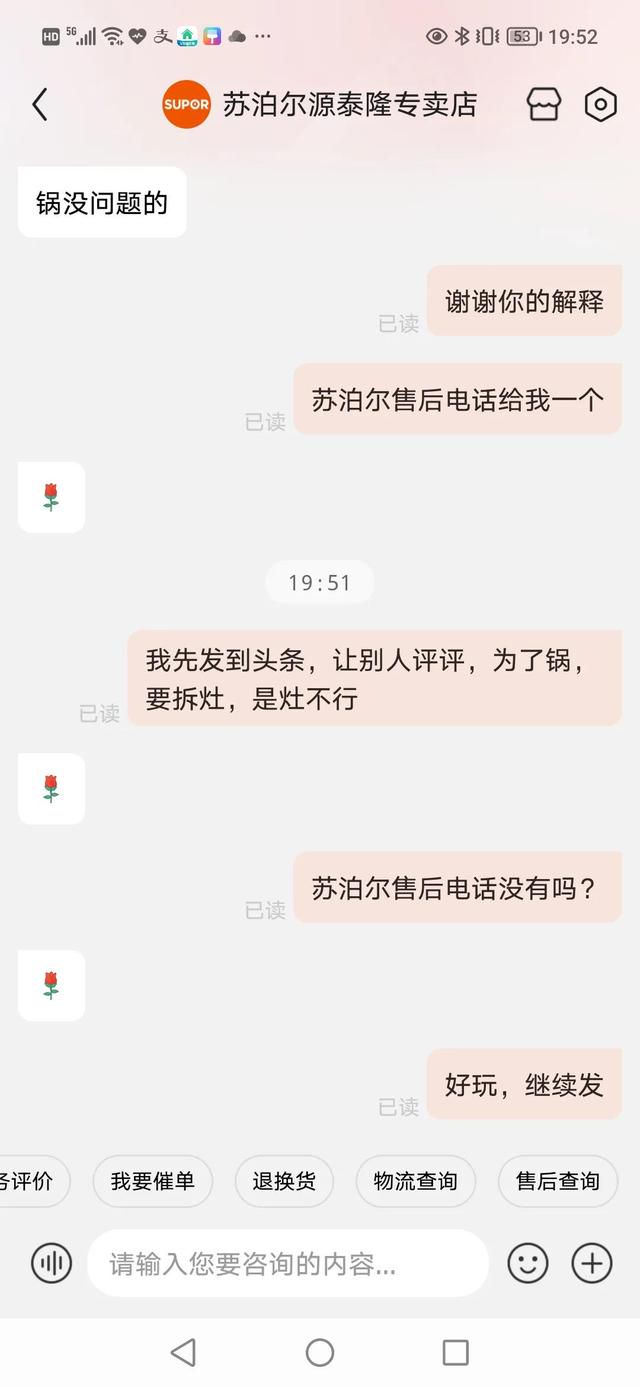The width and height of the screenshot is (640, 1387).
Task: Tap the 我要催单 chip
Action: point(153,1181)
